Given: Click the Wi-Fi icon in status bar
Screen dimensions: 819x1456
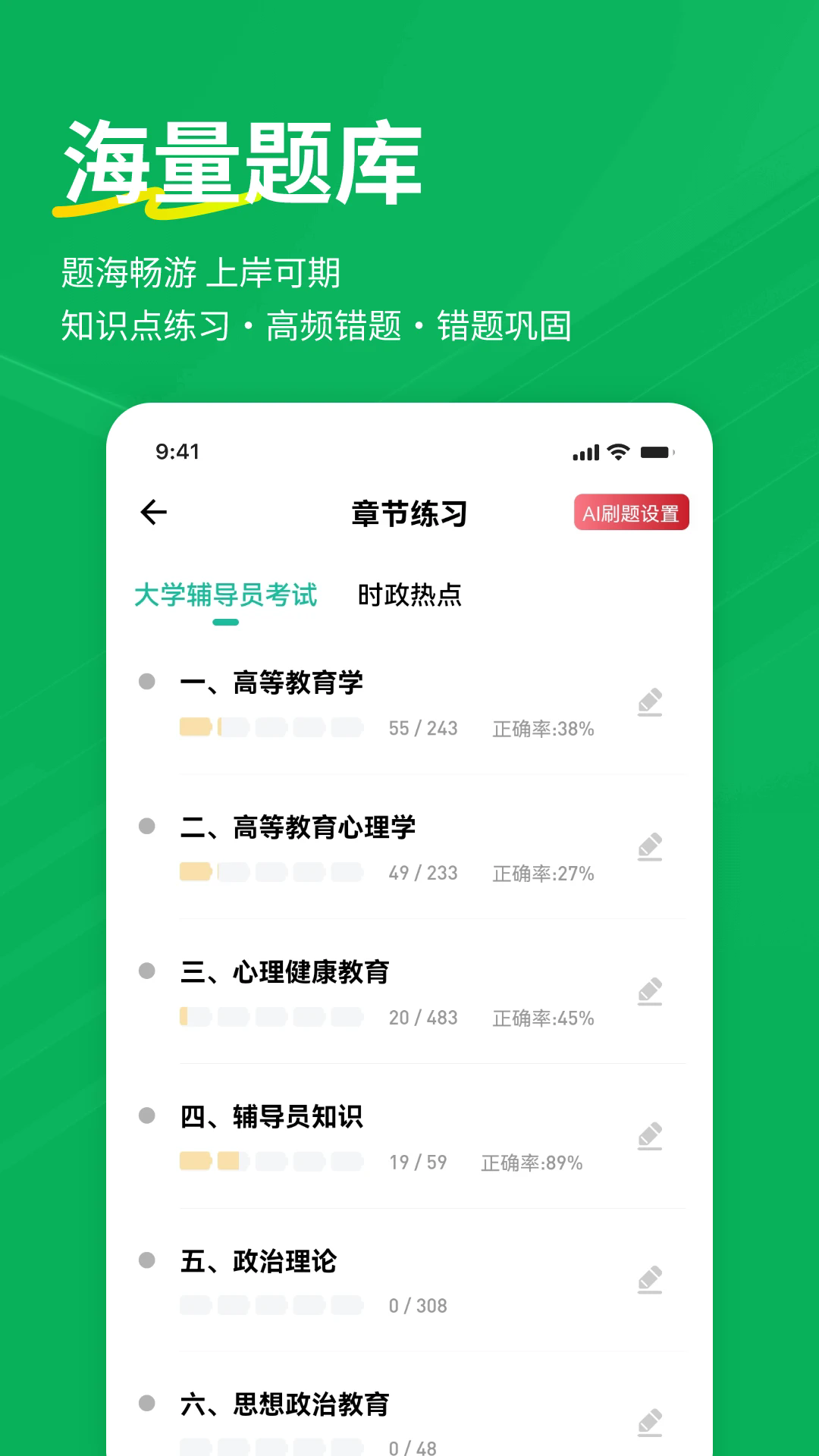Looking at the screenshot, I should point(617,450).
